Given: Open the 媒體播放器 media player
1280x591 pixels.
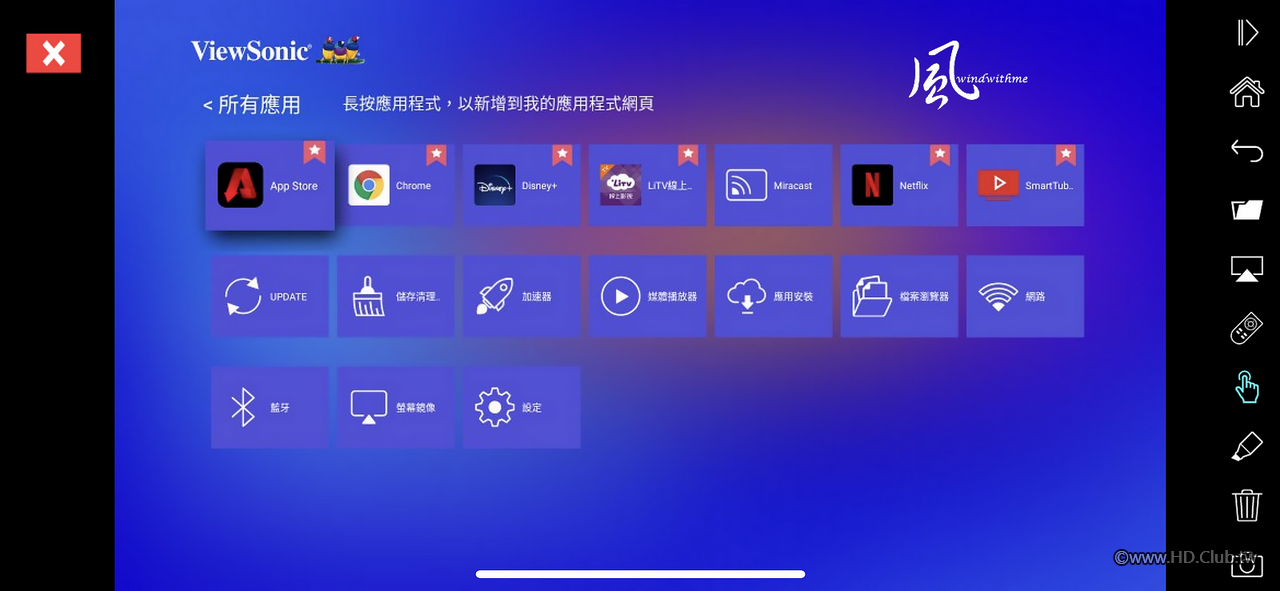Looking at the screenshot, I should (x=647, y=297).
